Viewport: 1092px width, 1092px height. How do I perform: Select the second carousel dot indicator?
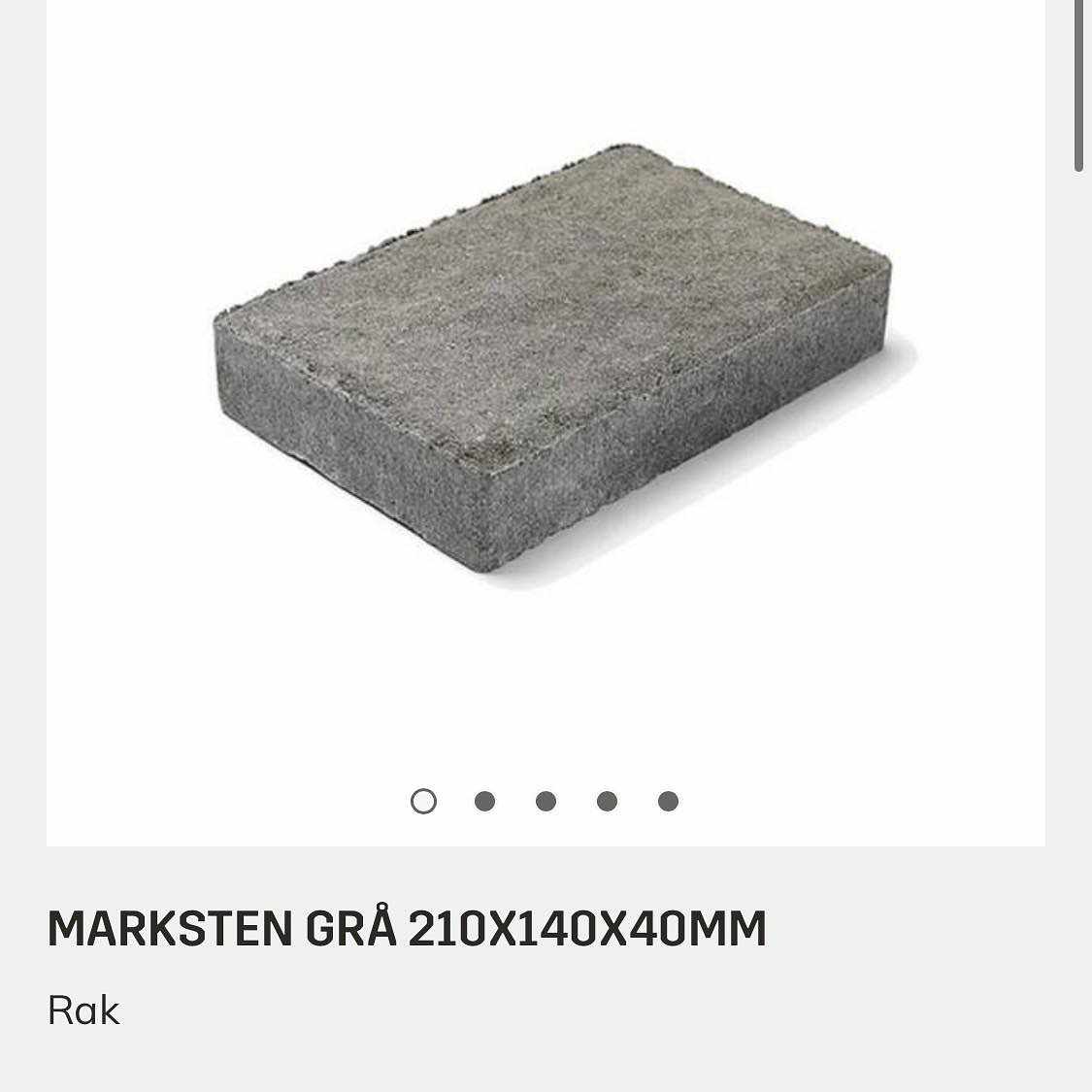(x=484, y=801)
